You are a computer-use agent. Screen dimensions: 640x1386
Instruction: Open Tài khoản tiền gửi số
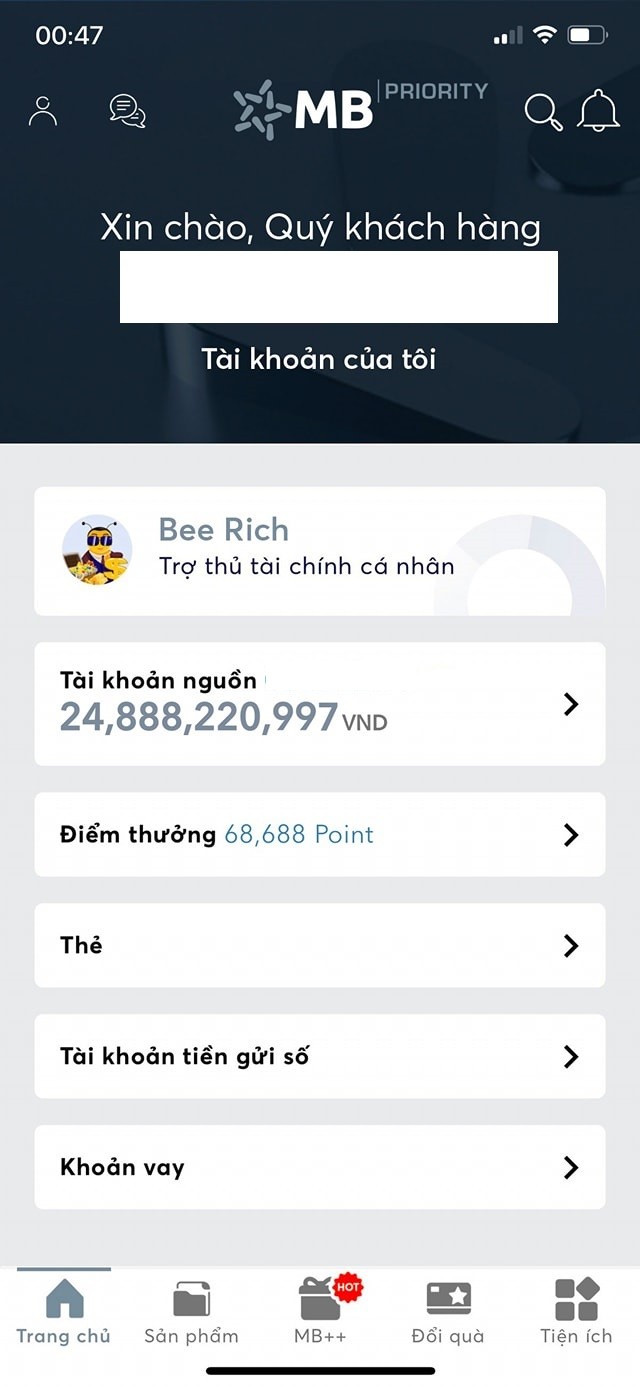319,1056
